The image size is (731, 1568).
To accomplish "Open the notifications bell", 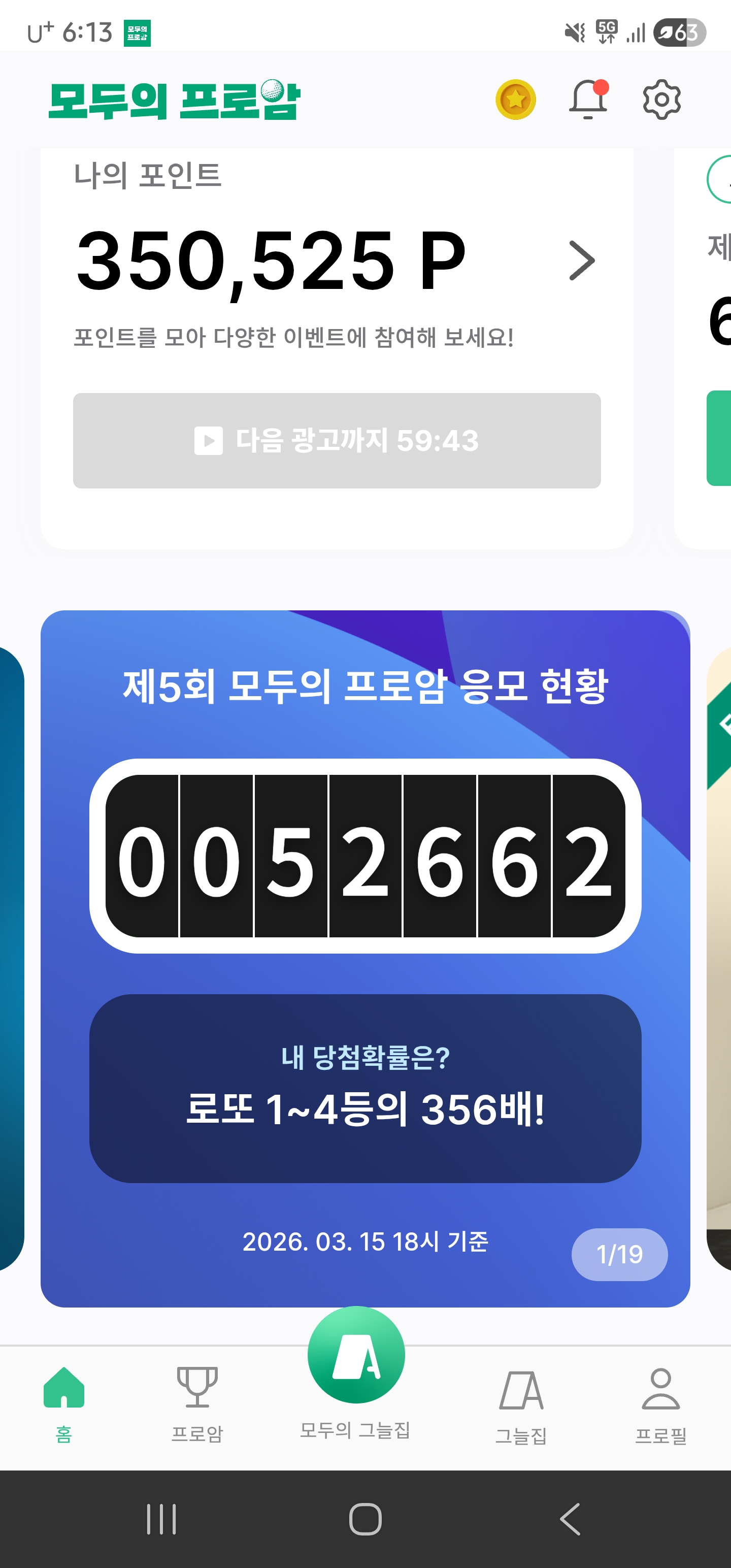I will pyautogui.click(x=588, y=100).
